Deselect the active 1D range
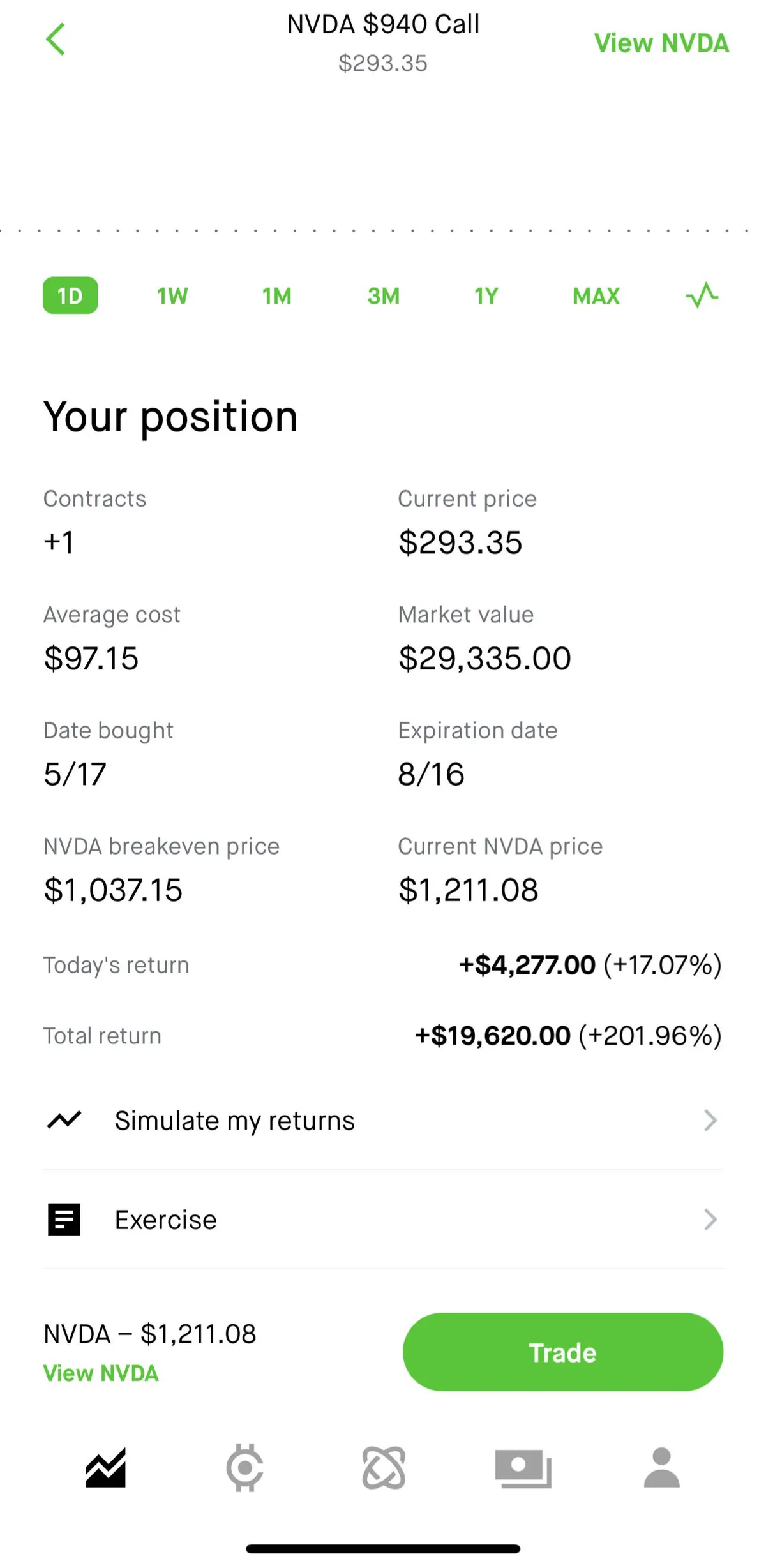This screenshot has height=1568, width=766. point(70,295)
